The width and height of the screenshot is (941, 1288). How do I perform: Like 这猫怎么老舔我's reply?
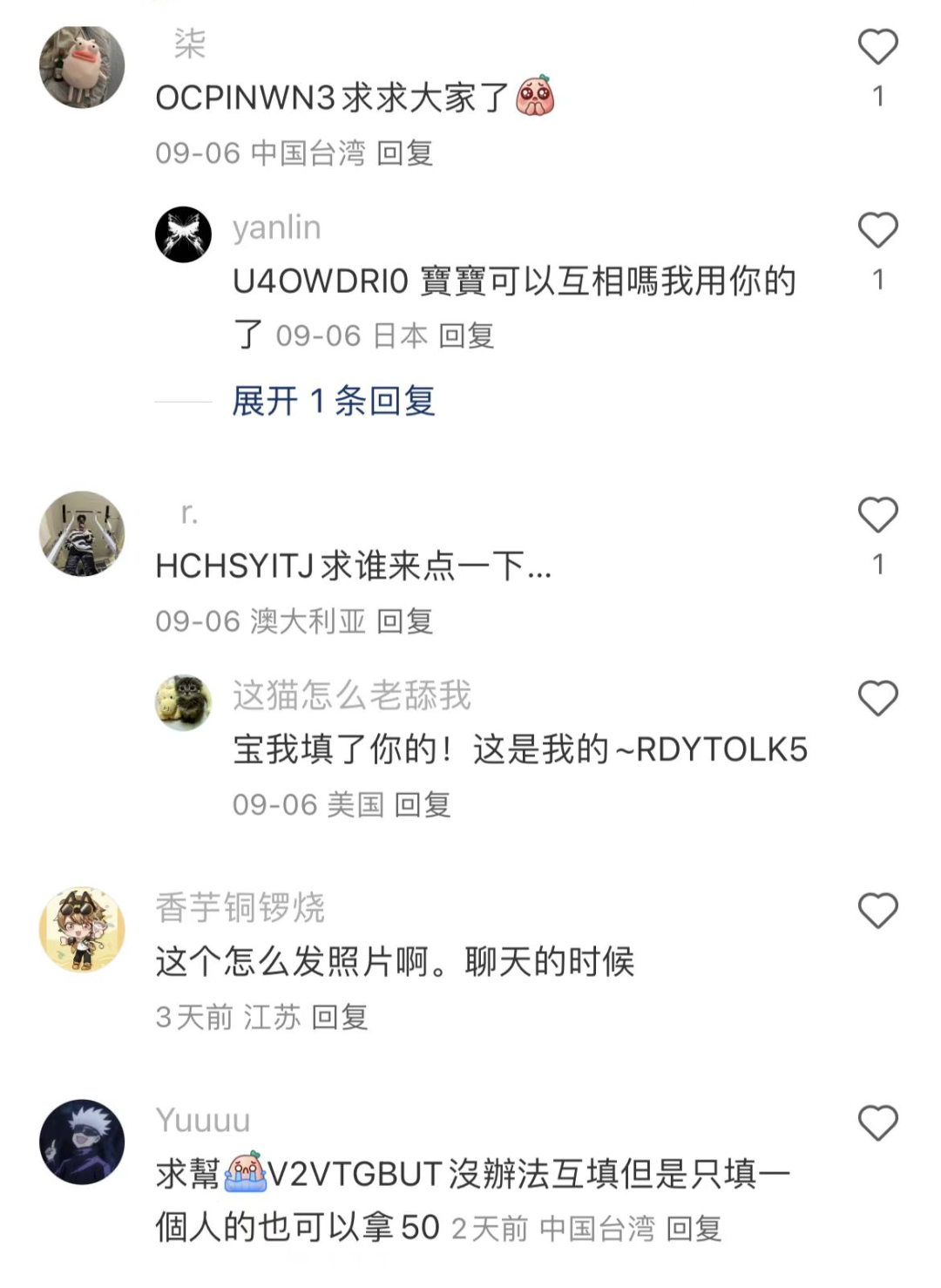coord(877,699)
